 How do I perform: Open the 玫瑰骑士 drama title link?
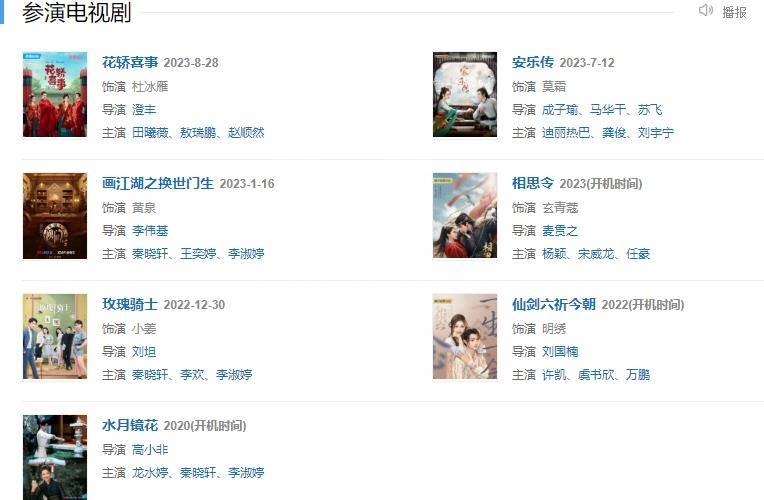point(130,304)
